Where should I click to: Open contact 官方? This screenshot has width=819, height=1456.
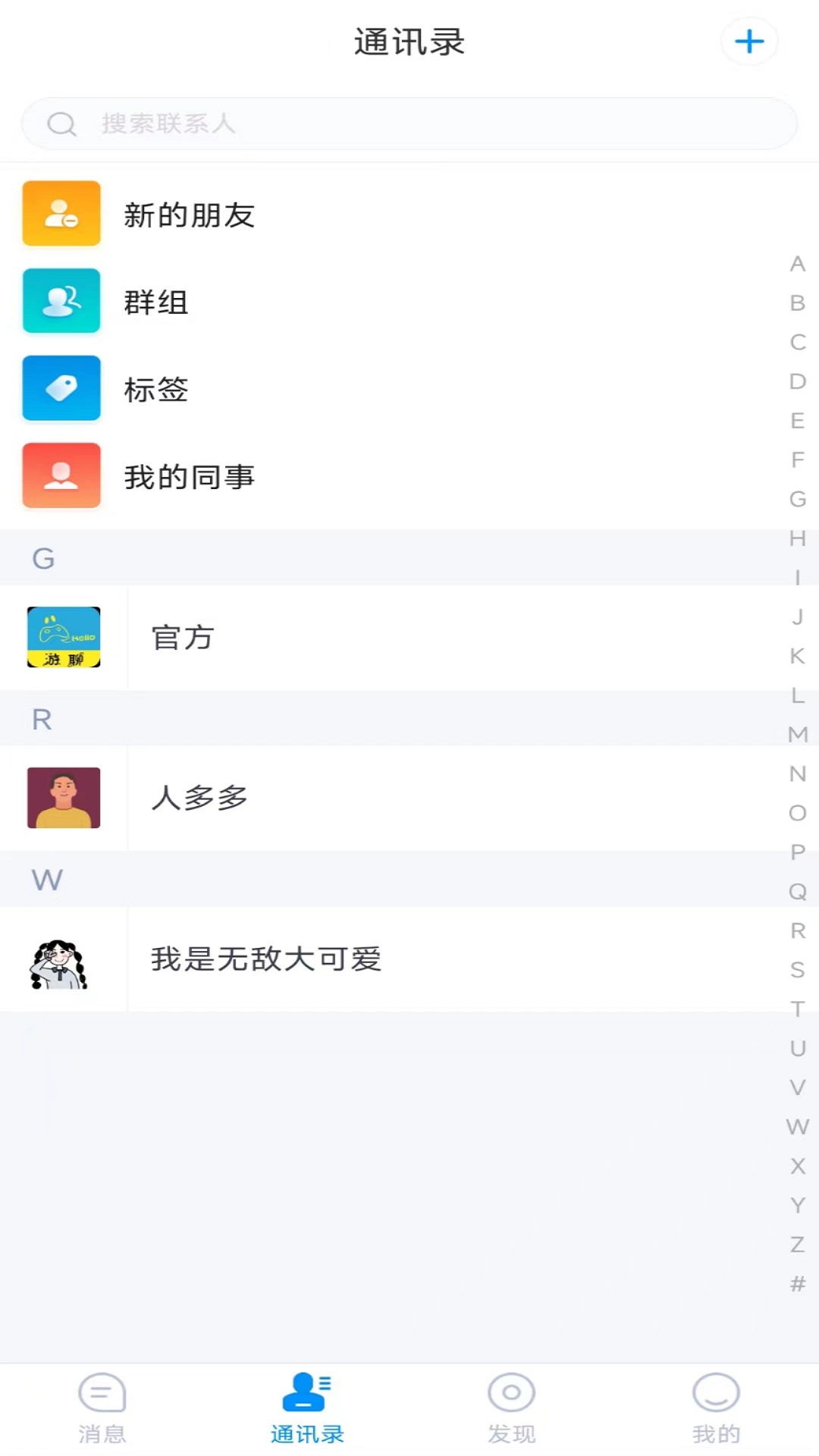point(182,638)
